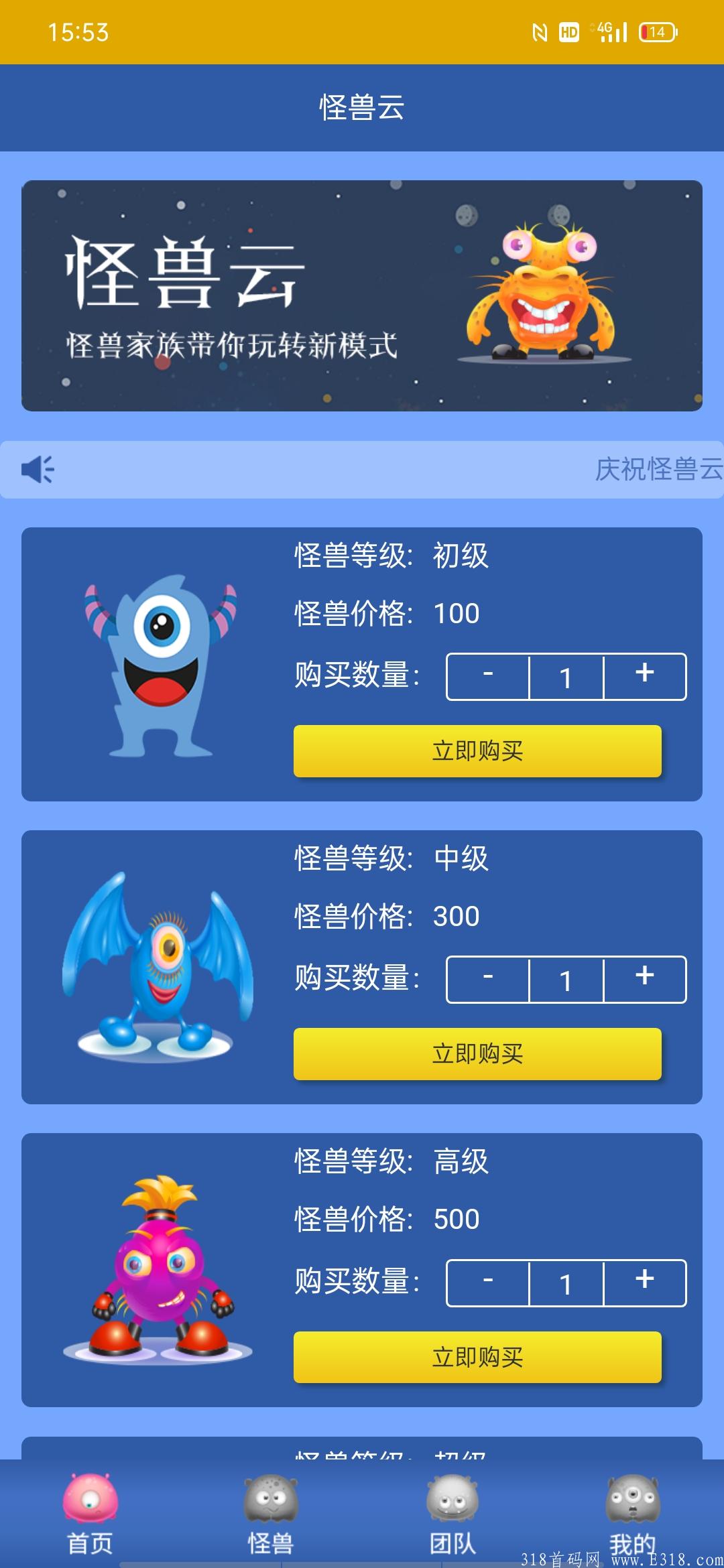Click the announcement speaker icon
Viewport: 724px width, 1568px height.
pyautogui.click(x=38, y=469)
